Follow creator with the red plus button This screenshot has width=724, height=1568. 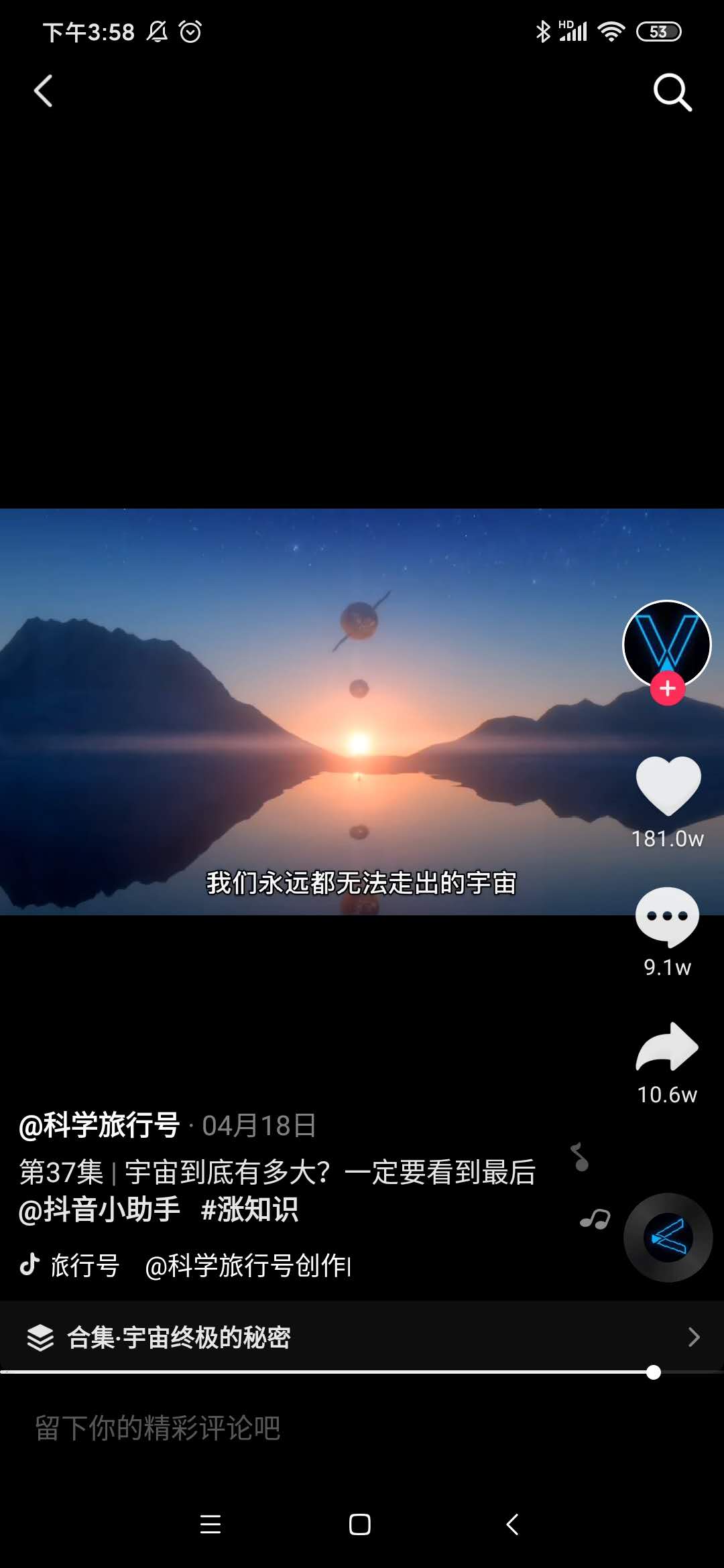667,689
